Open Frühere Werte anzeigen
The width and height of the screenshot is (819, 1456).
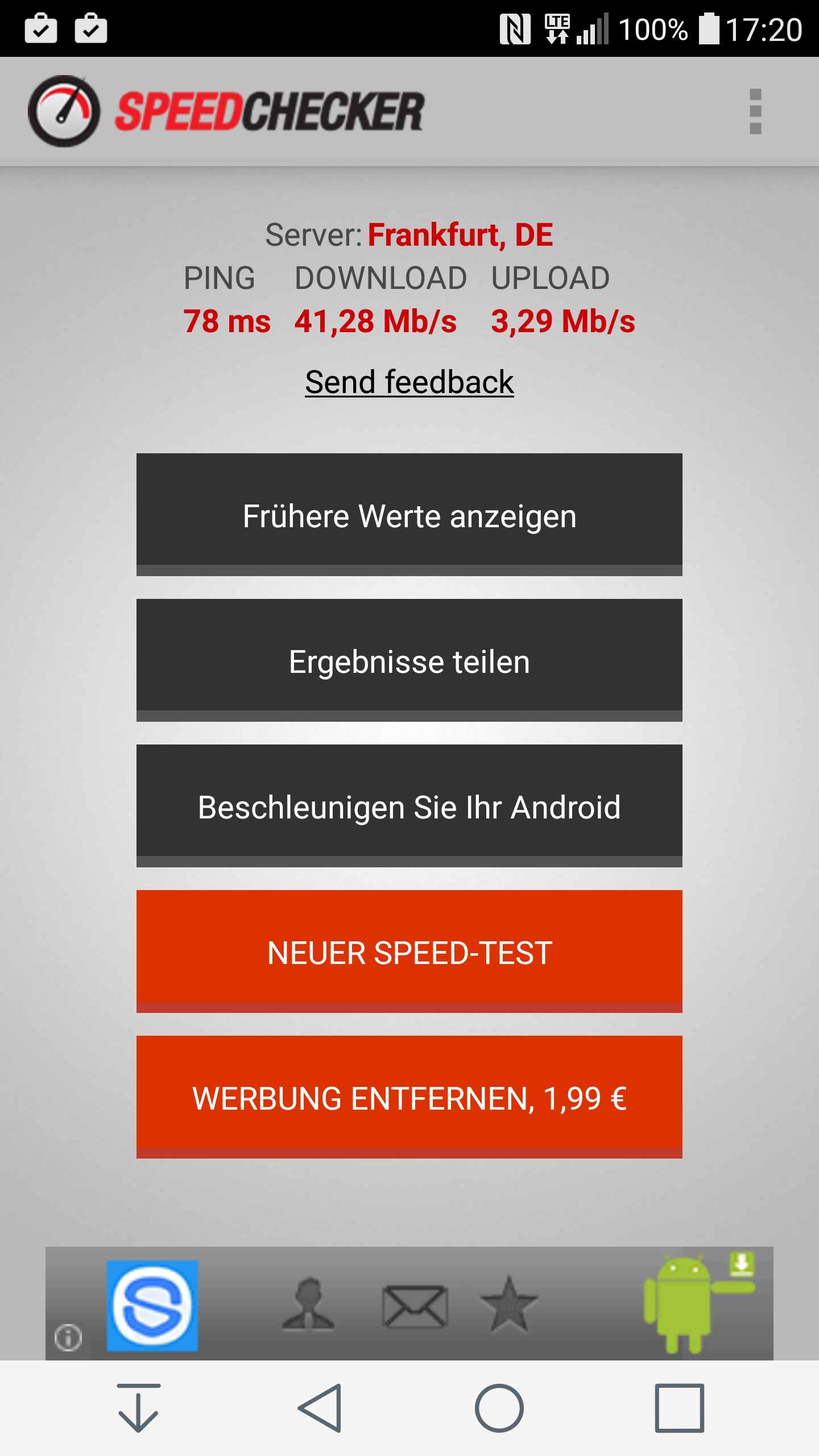tap(409, 515)
